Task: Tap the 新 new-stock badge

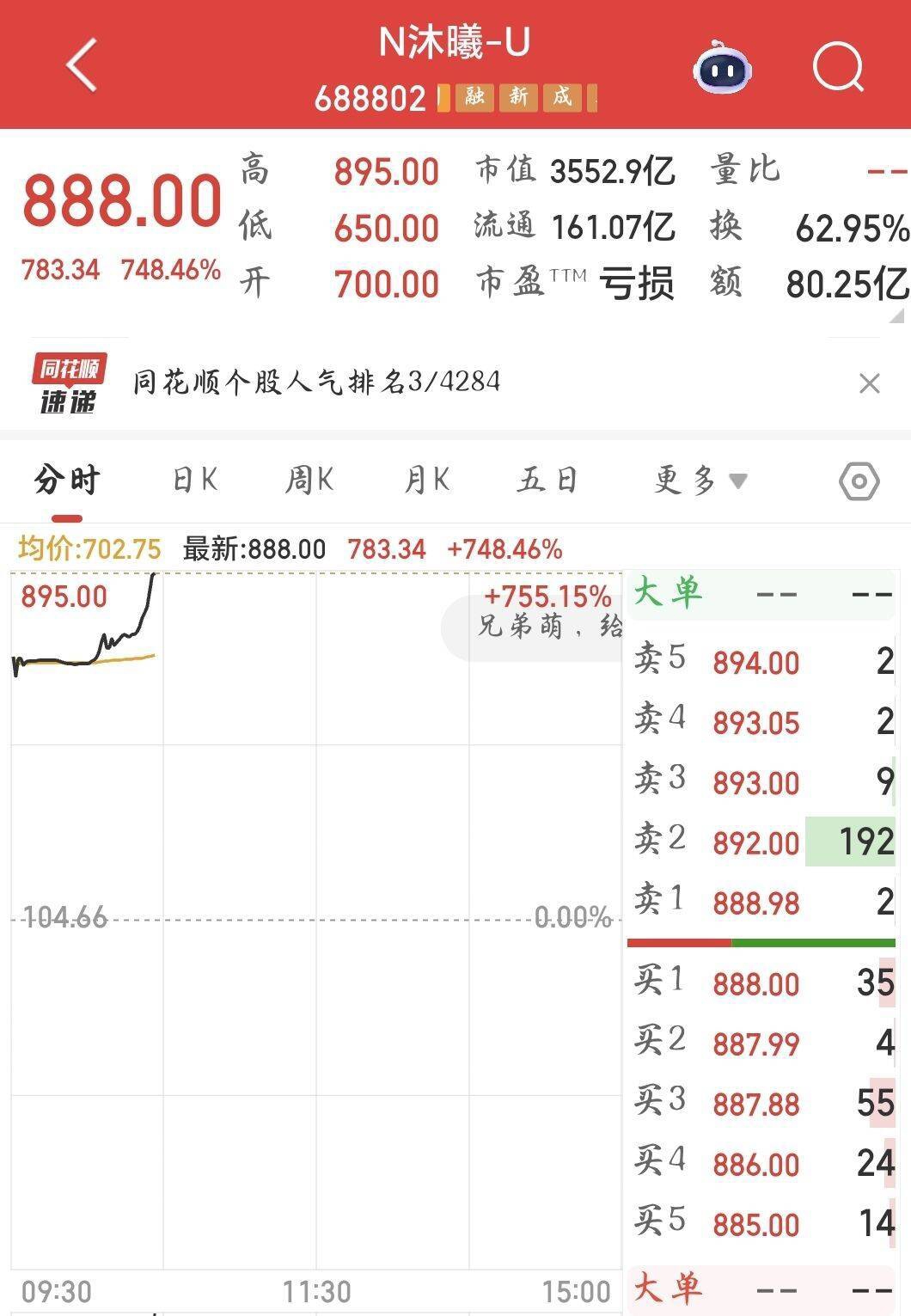Action: pos(520,98)
